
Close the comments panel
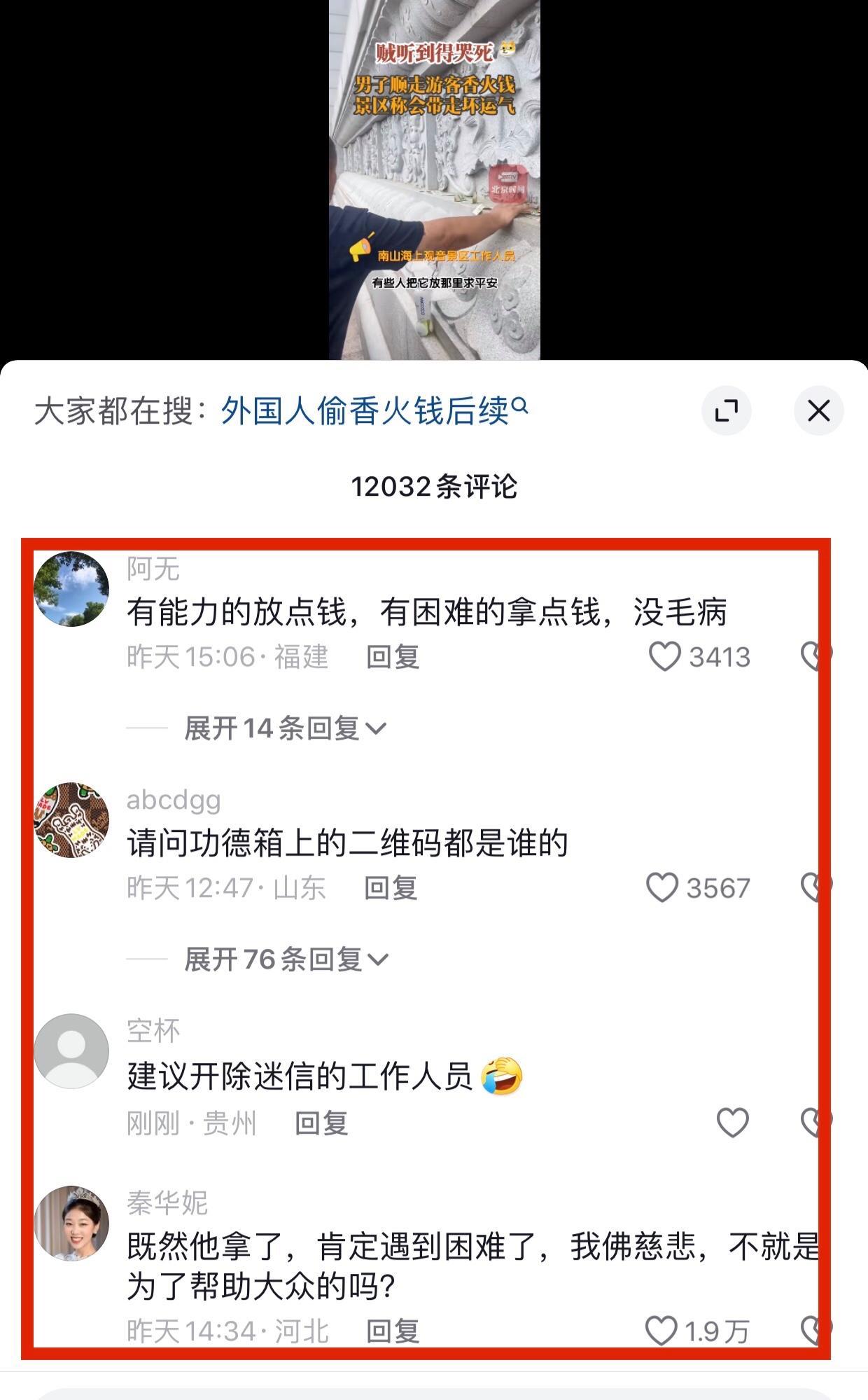coord(818,411)
